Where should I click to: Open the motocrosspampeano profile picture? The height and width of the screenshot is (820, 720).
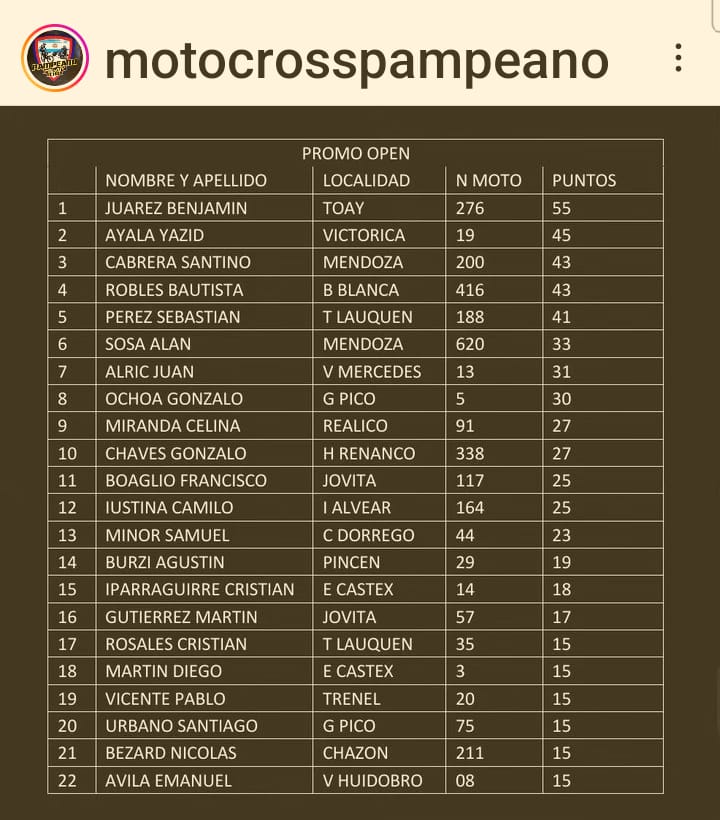click(55, 57)
